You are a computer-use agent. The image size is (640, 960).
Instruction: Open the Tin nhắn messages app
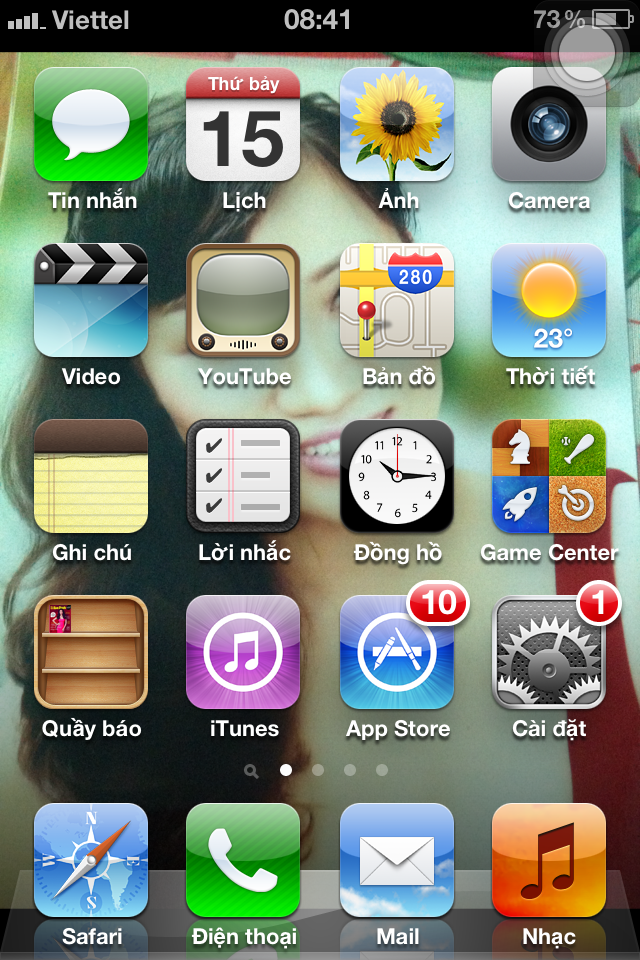click(91, 124)
